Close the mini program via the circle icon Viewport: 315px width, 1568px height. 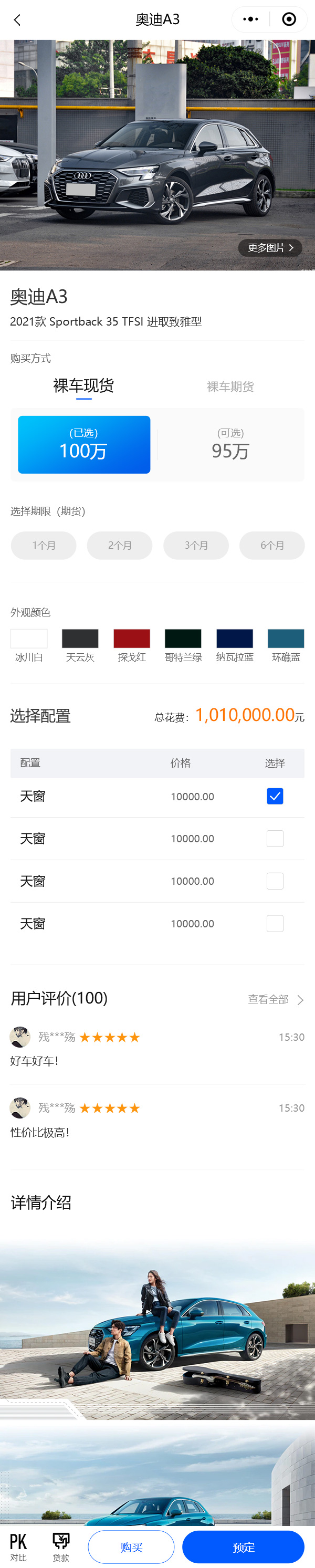click(289, 19)
